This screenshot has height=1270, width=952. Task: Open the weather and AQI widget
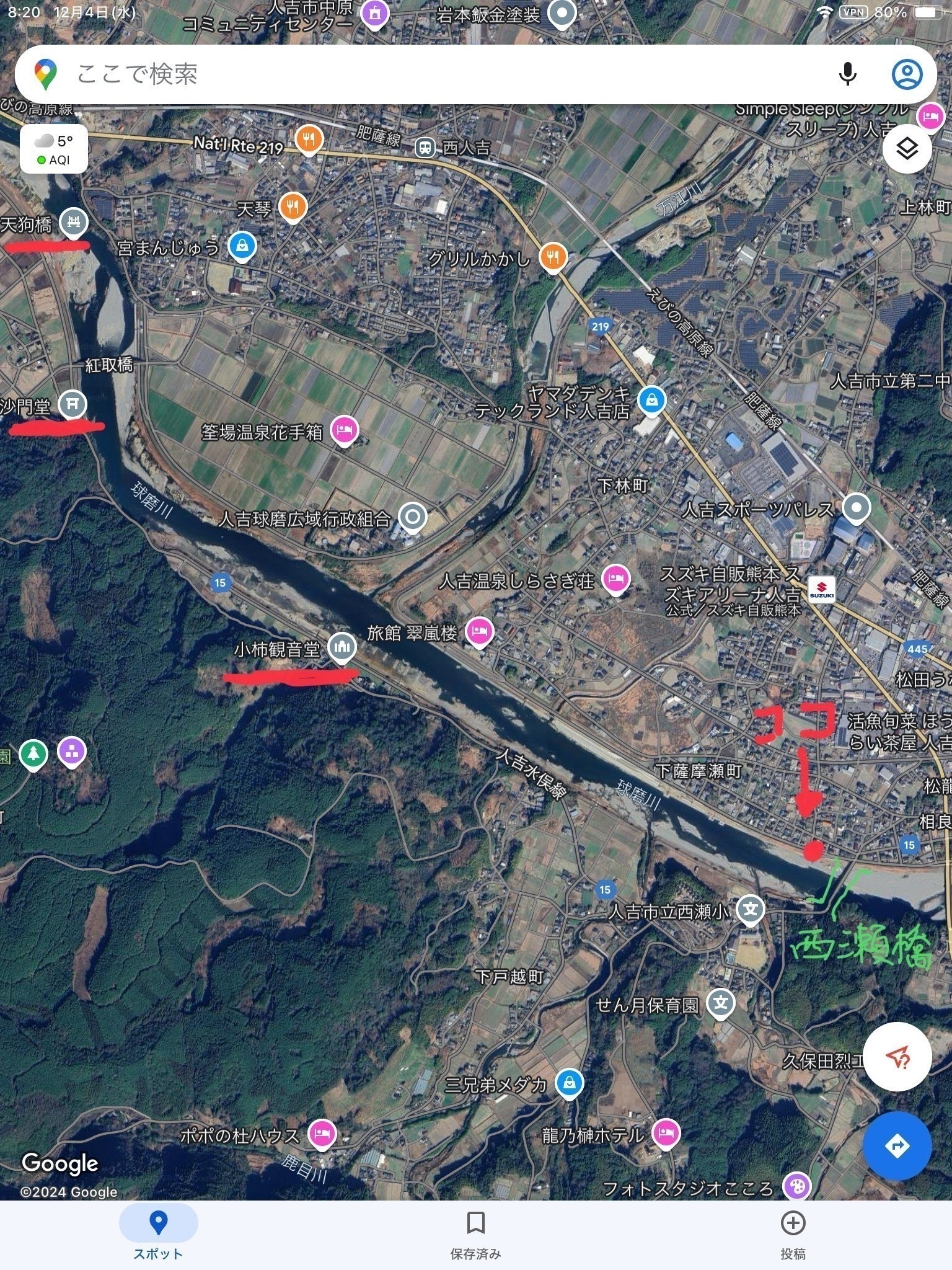[x=54, y=149]
